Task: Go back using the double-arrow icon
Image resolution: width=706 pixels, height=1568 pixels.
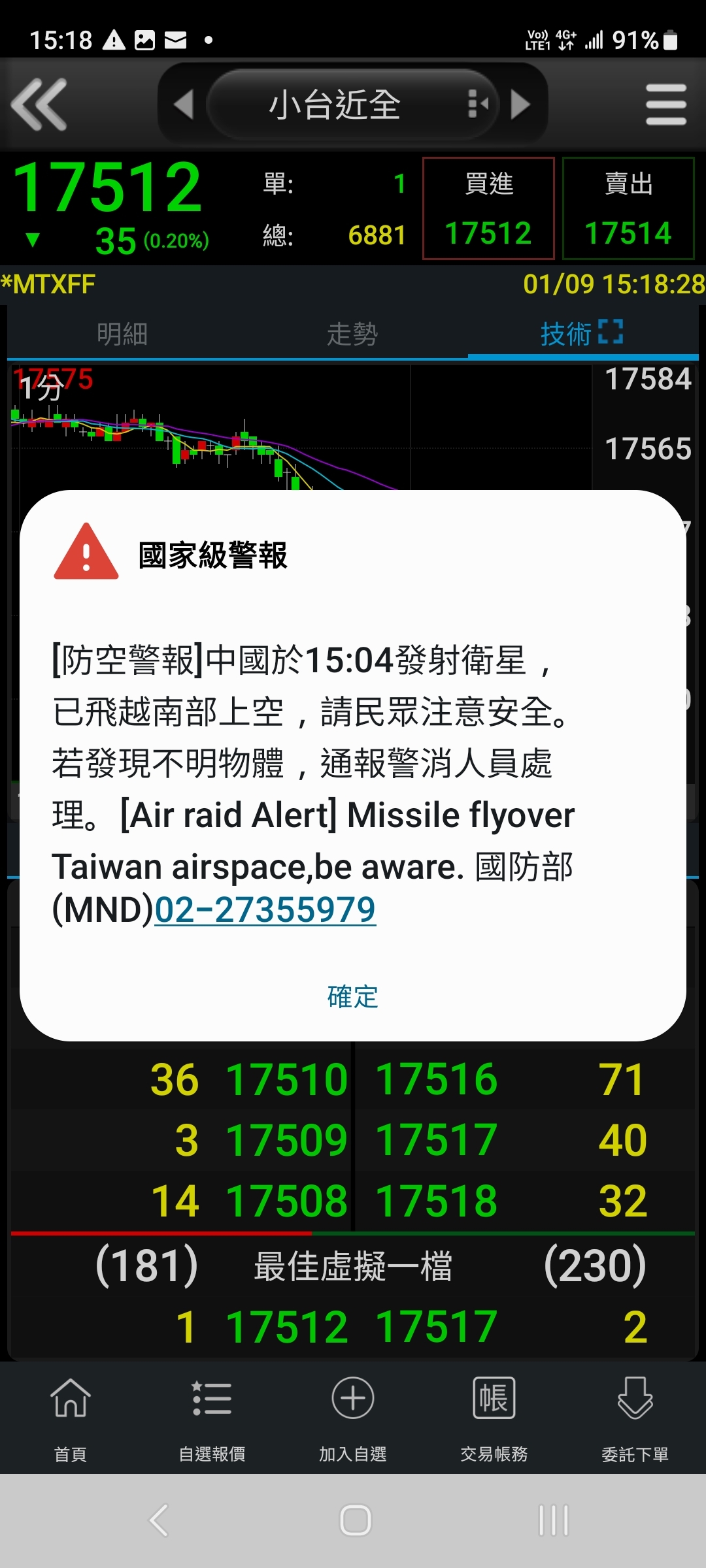Action: 39,105
